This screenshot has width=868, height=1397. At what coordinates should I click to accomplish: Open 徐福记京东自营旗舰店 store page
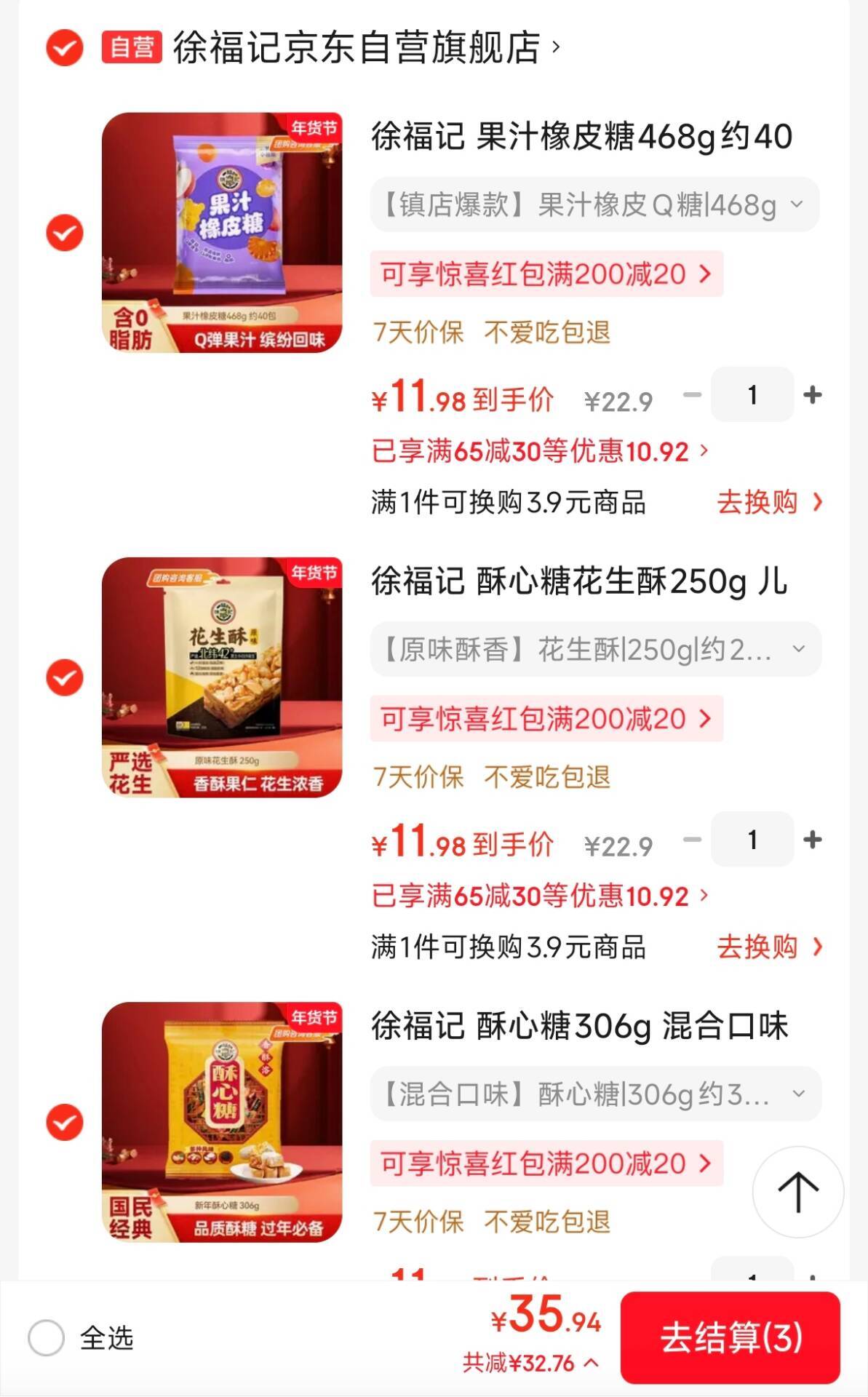pos(357,48)
